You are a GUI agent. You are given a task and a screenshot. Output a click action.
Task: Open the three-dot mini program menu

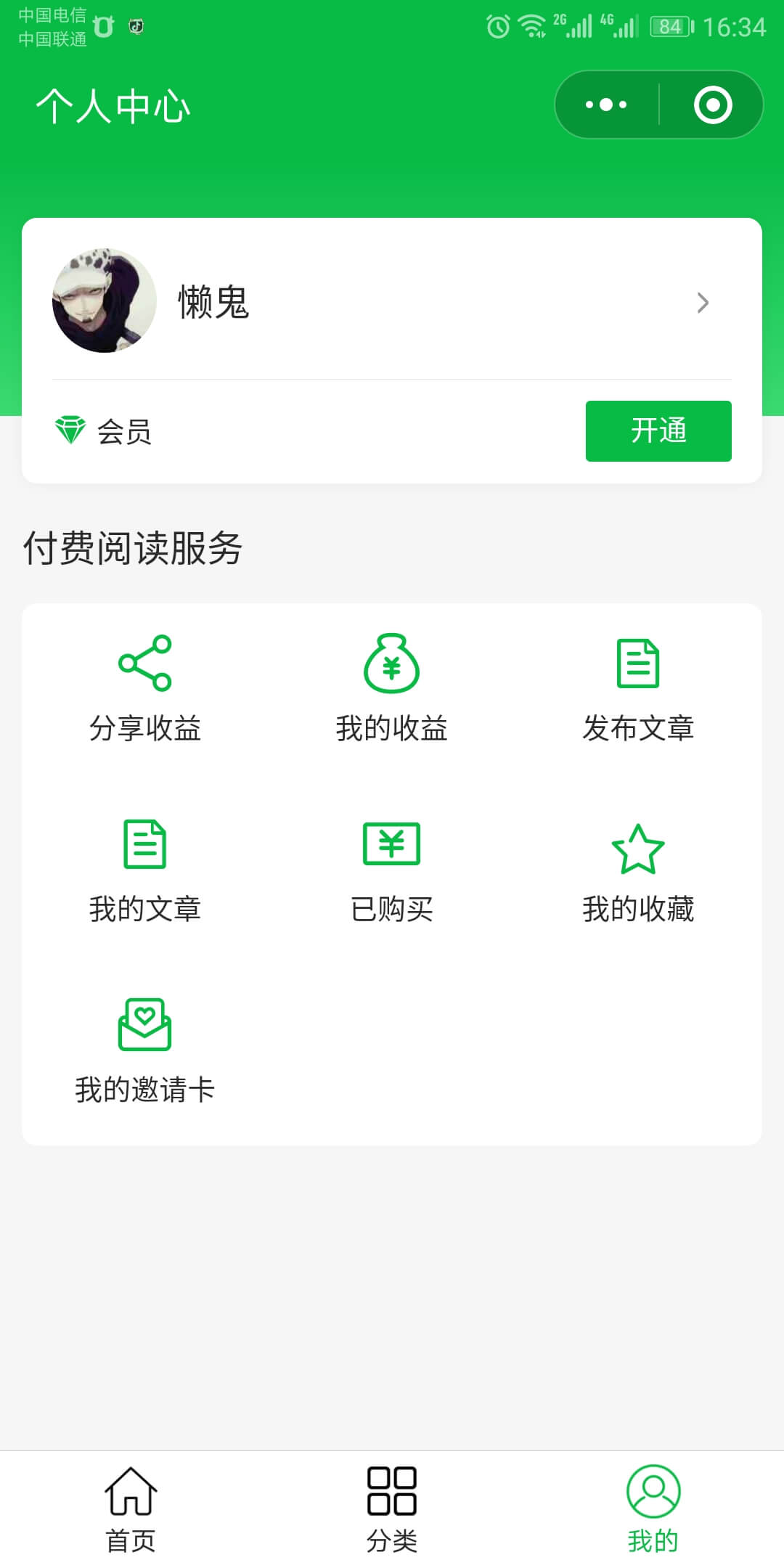click(x=603, y=104)
